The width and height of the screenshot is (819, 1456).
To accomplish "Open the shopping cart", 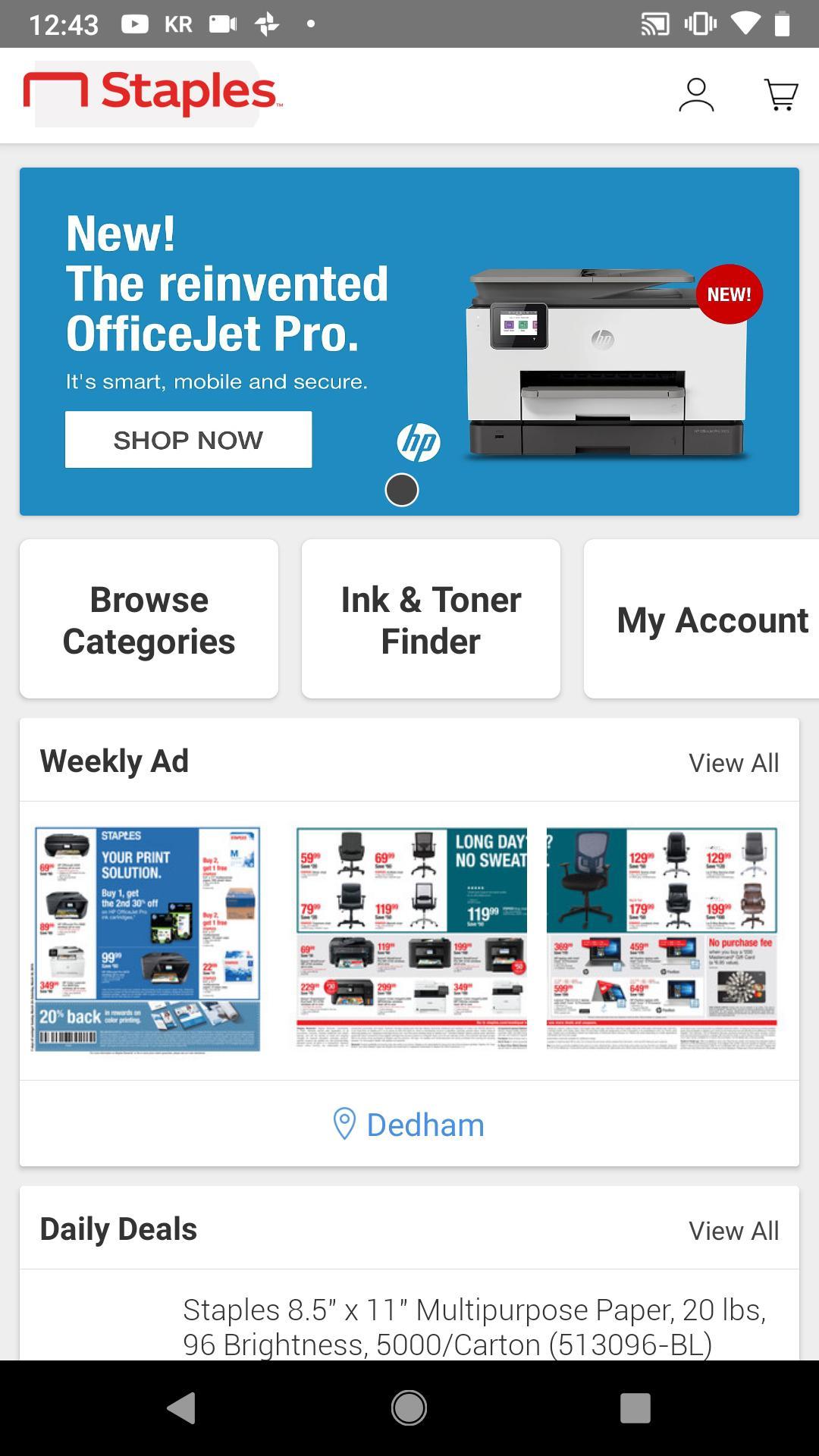I will pos(780,96).
